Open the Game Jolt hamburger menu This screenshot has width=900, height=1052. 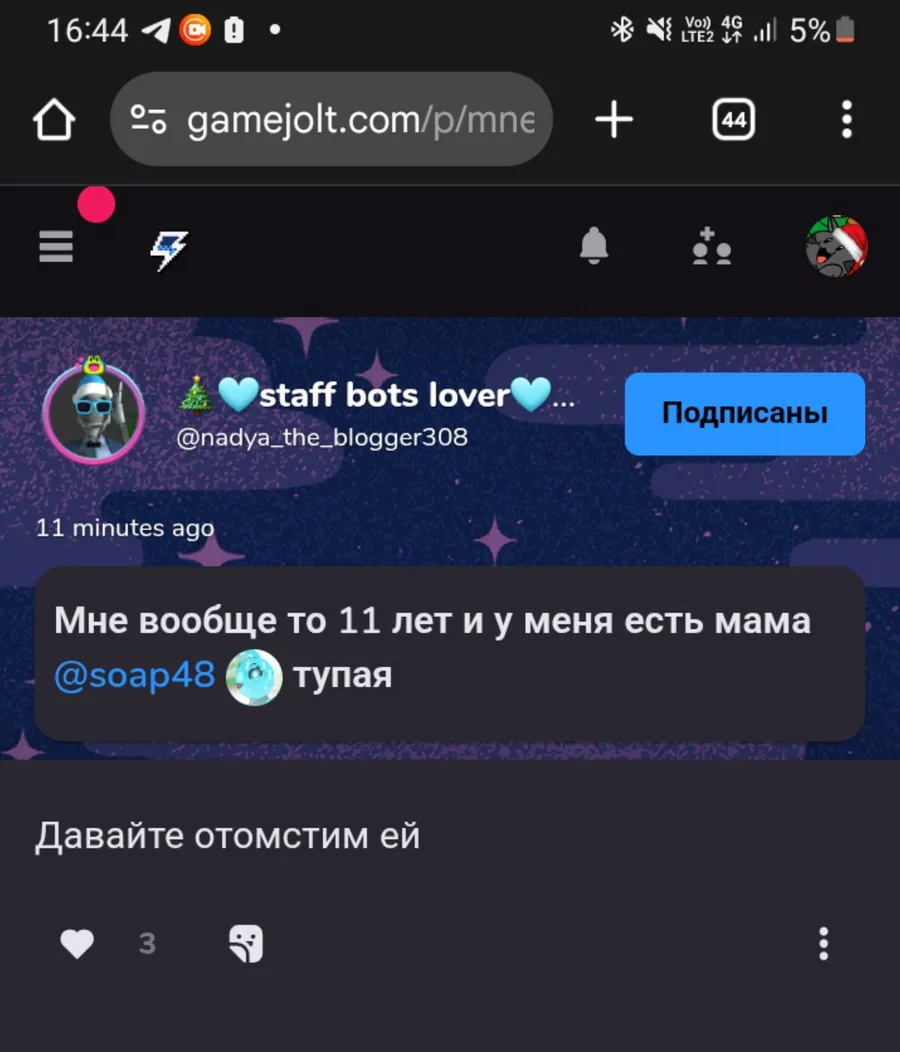pos(56,245)
